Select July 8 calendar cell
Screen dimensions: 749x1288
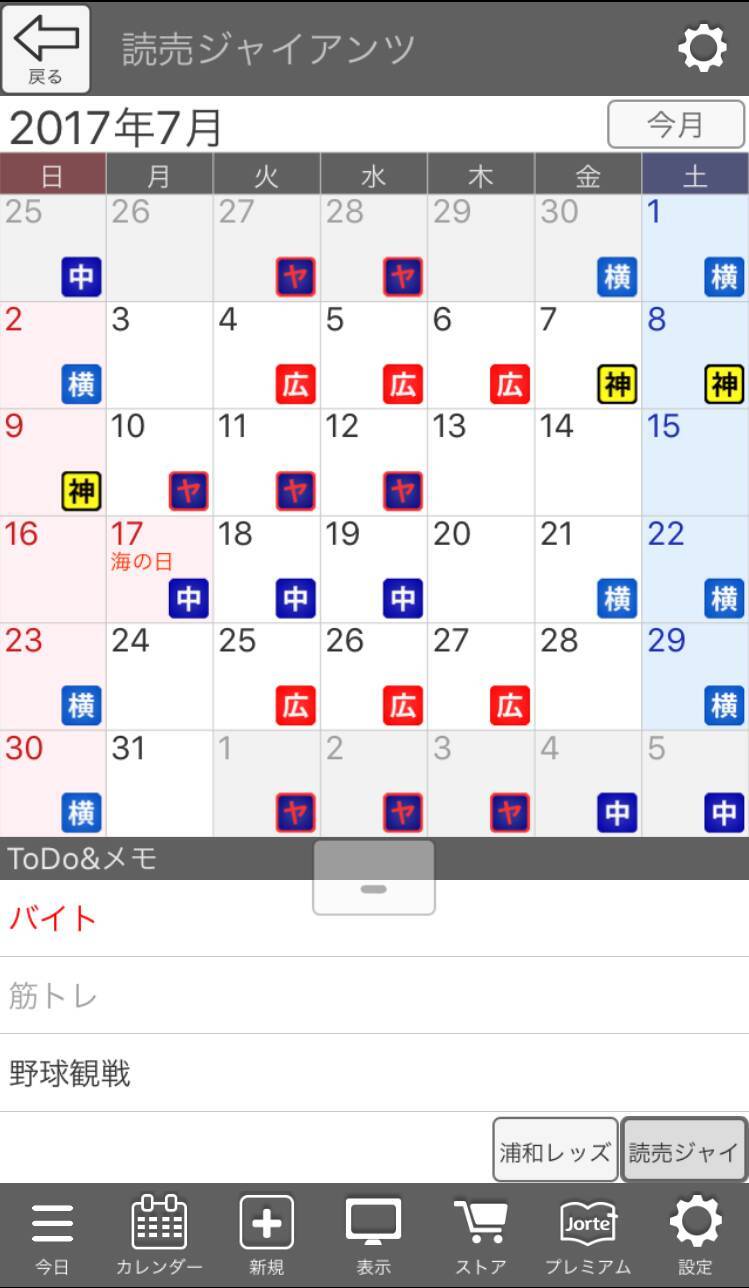pyautogui.click(x=695, y=354)
